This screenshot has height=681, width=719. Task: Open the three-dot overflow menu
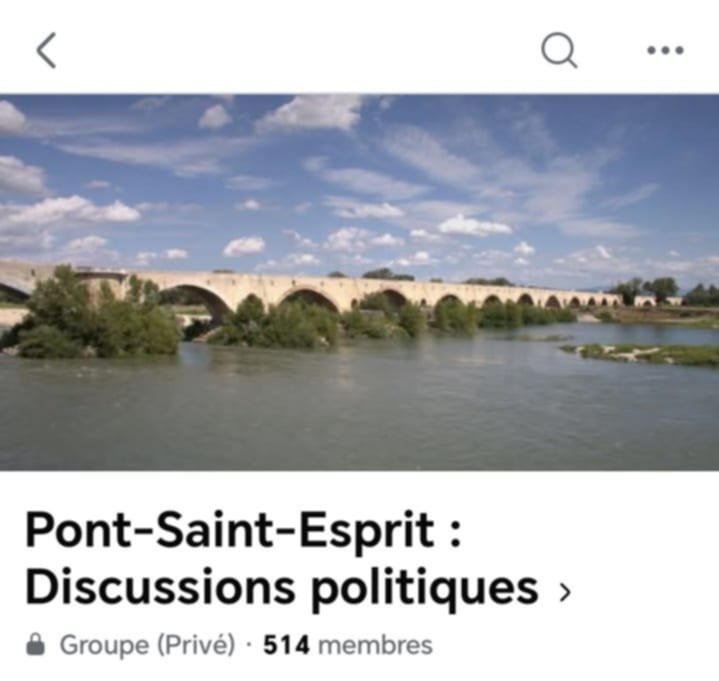665,50
